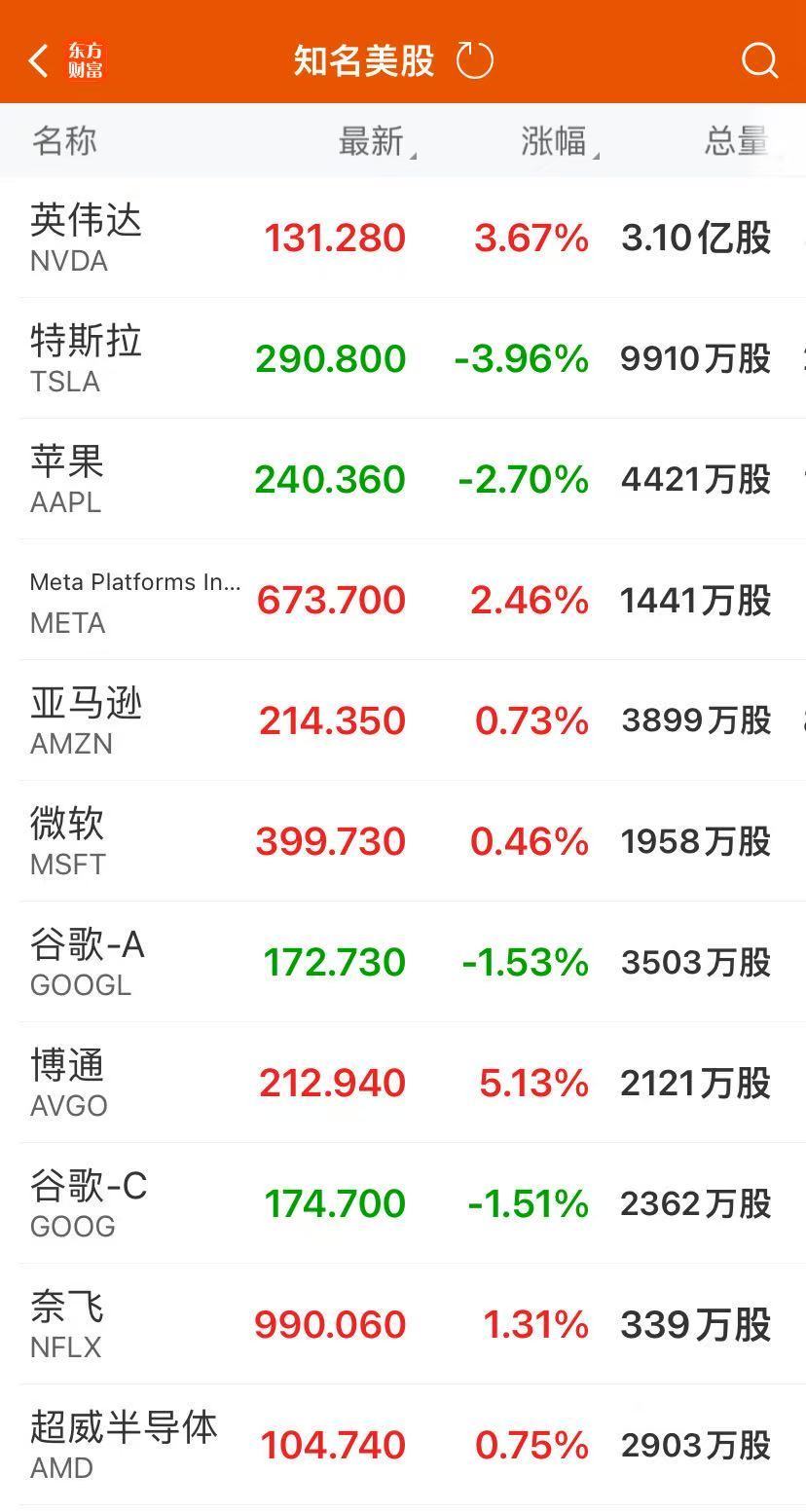This screenshot has width=806, height=1512.
Task: Sort the list by 涨幅 column
Action: (559, 141)
